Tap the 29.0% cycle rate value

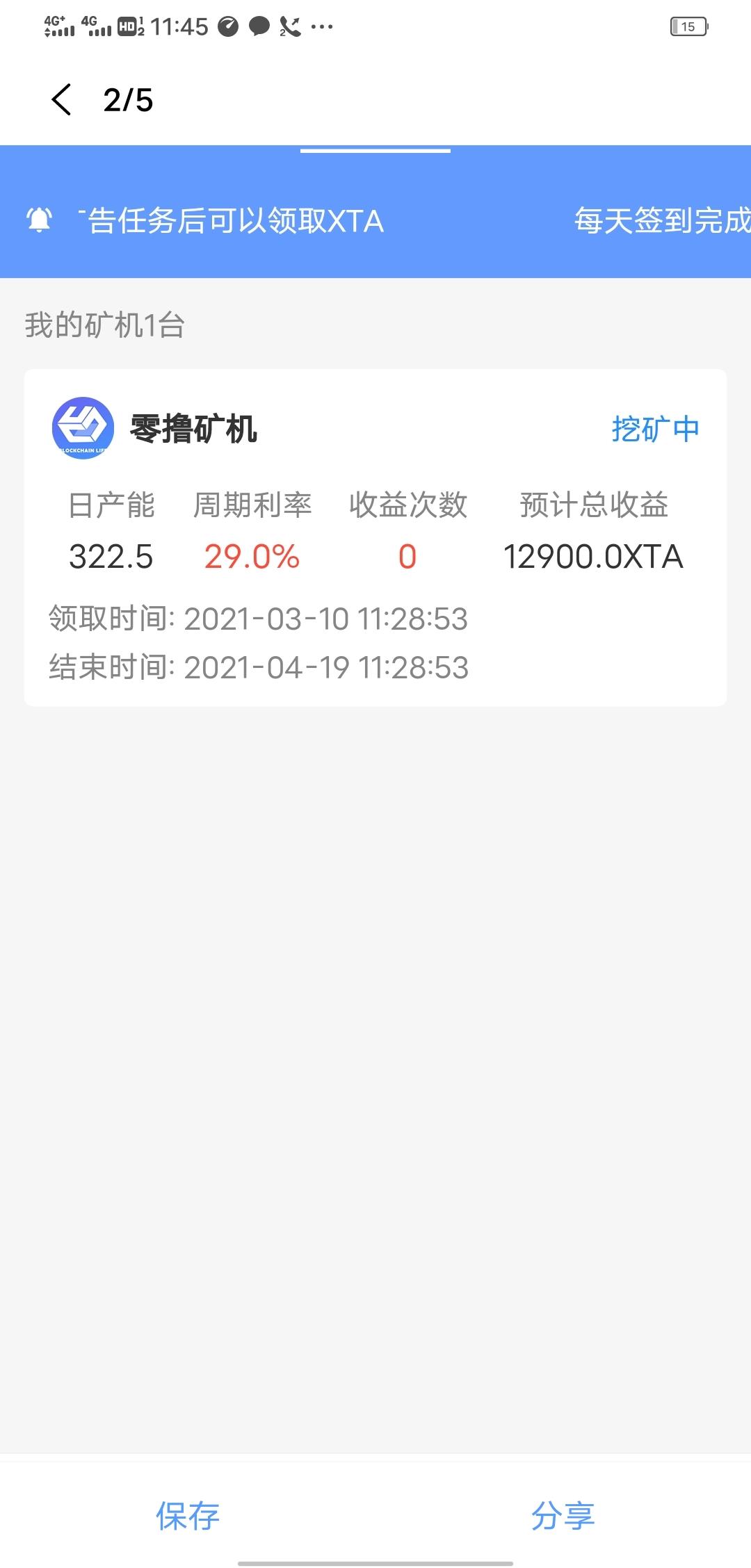252,556
